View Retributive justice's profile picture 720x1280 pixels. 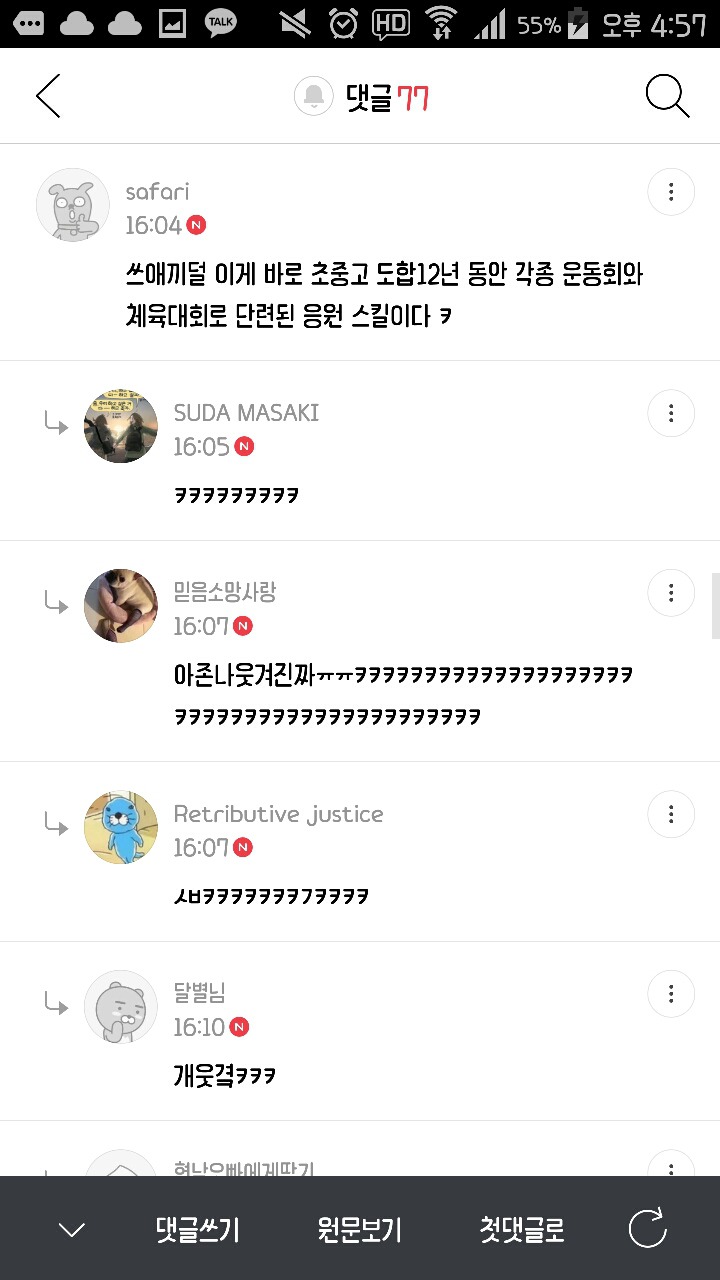tap(121, 827)
